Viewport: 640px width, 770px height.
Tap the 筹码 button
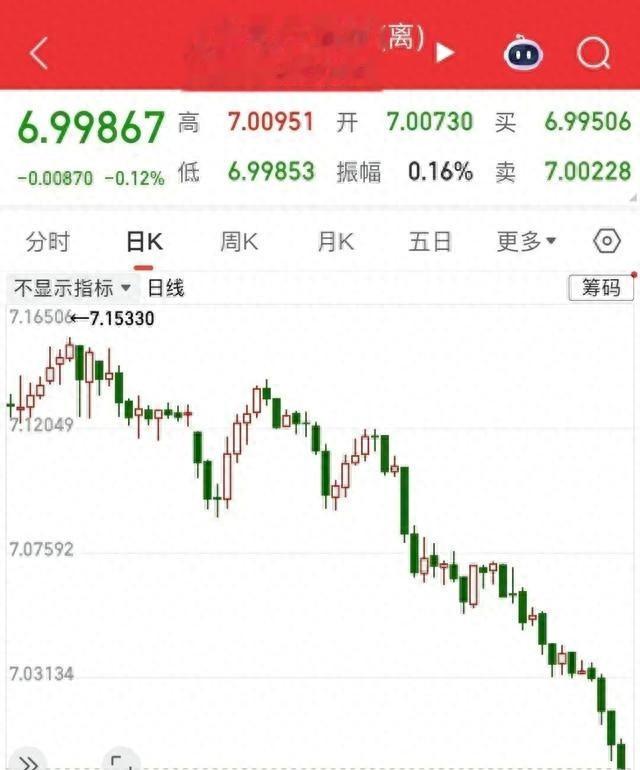(x=601, y=288)
